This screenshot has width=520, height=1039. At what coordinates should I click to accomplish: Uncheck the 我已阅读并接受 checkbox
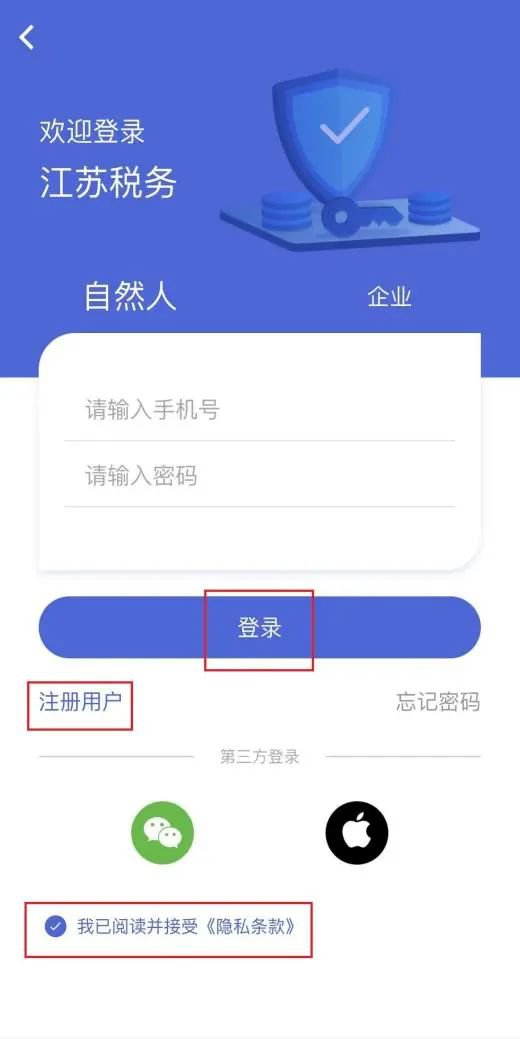(x=56, y=926)
